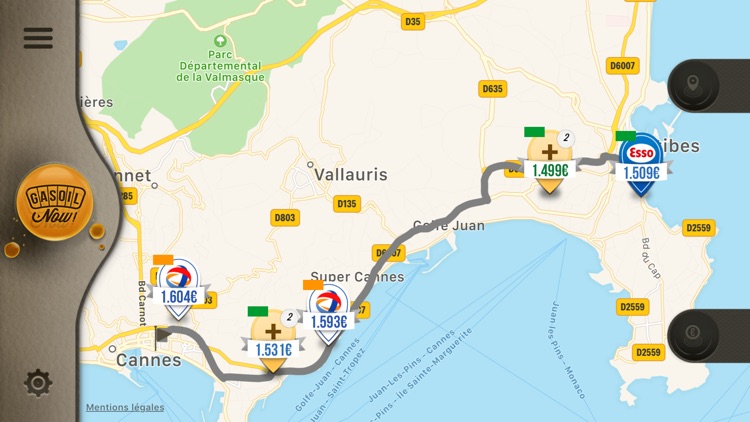
Task: Open the Mentions légales link
Action: (x=125, y=407)
